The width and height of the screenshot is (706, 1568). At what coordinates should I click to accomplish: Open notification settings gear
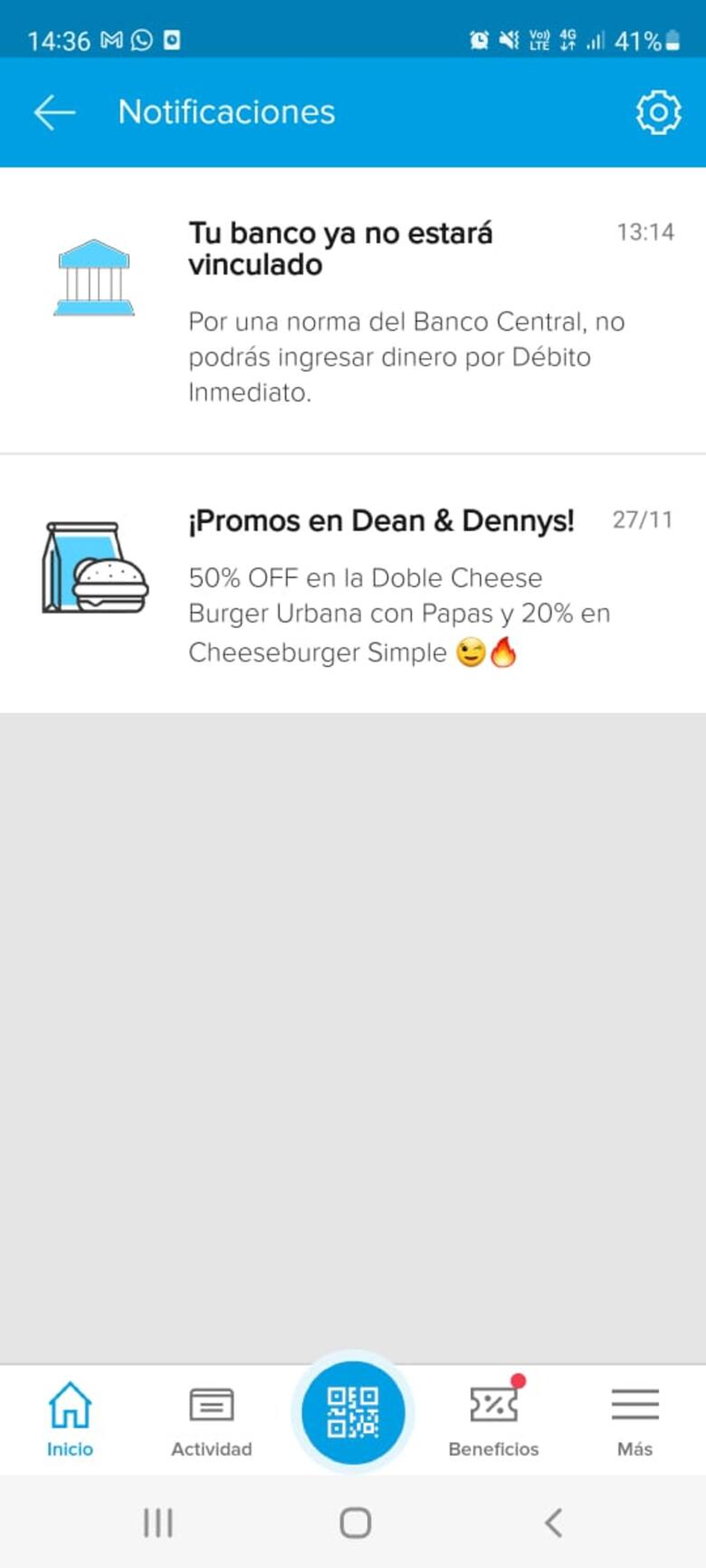point(658,112)
